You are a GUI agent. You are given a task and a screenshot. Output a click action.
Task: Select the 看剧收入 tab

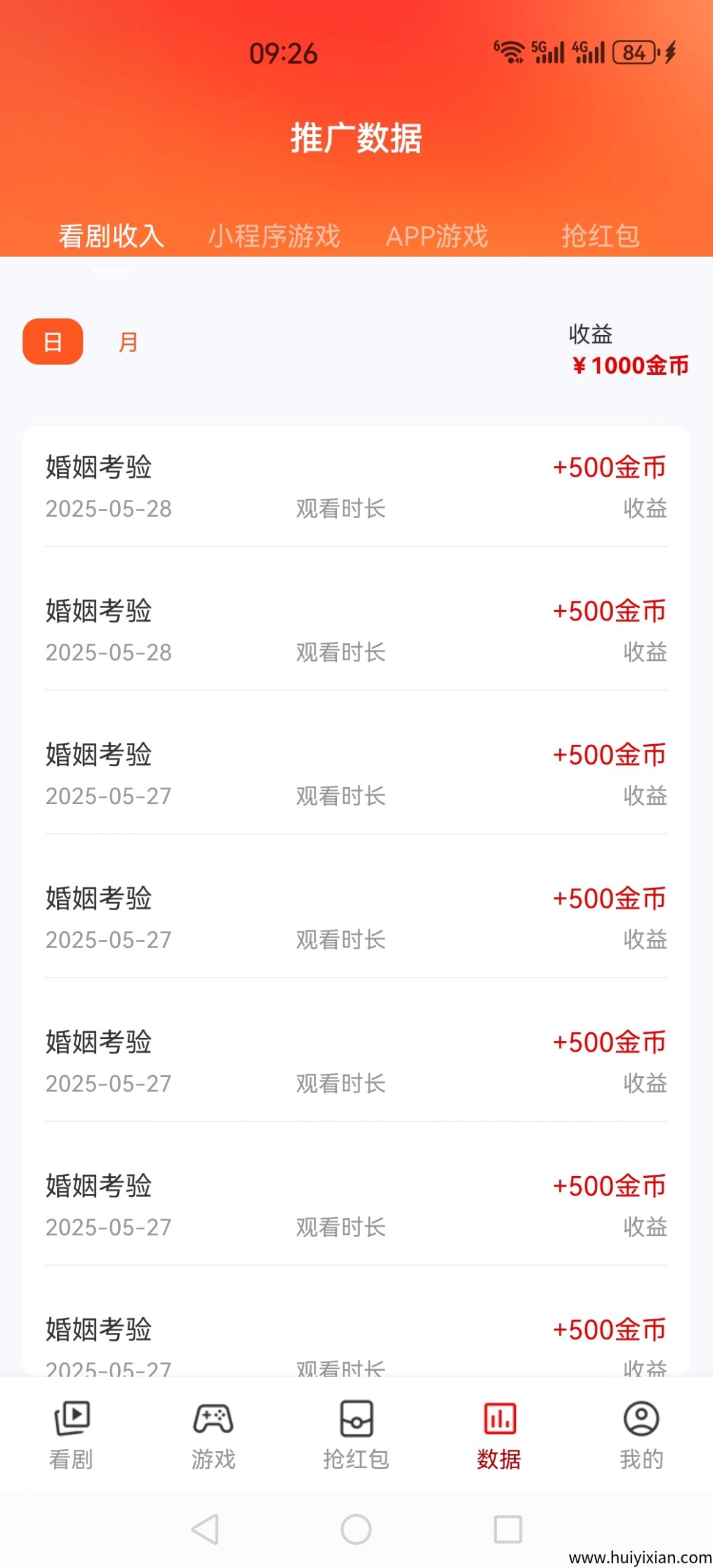pos(111,236)
